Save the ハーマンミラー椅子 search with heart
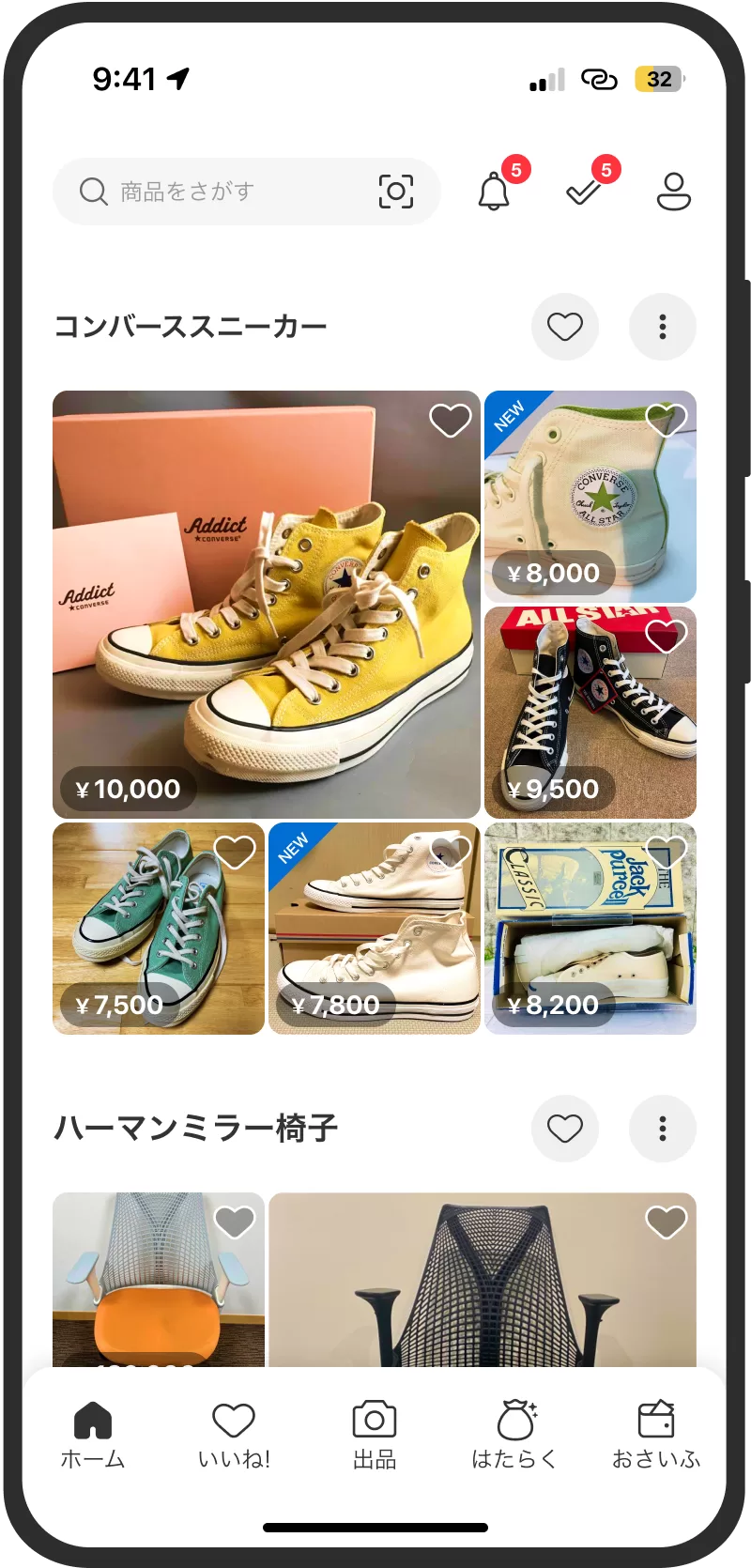The image size is (751, 1568). click(x=565, y=1129)
